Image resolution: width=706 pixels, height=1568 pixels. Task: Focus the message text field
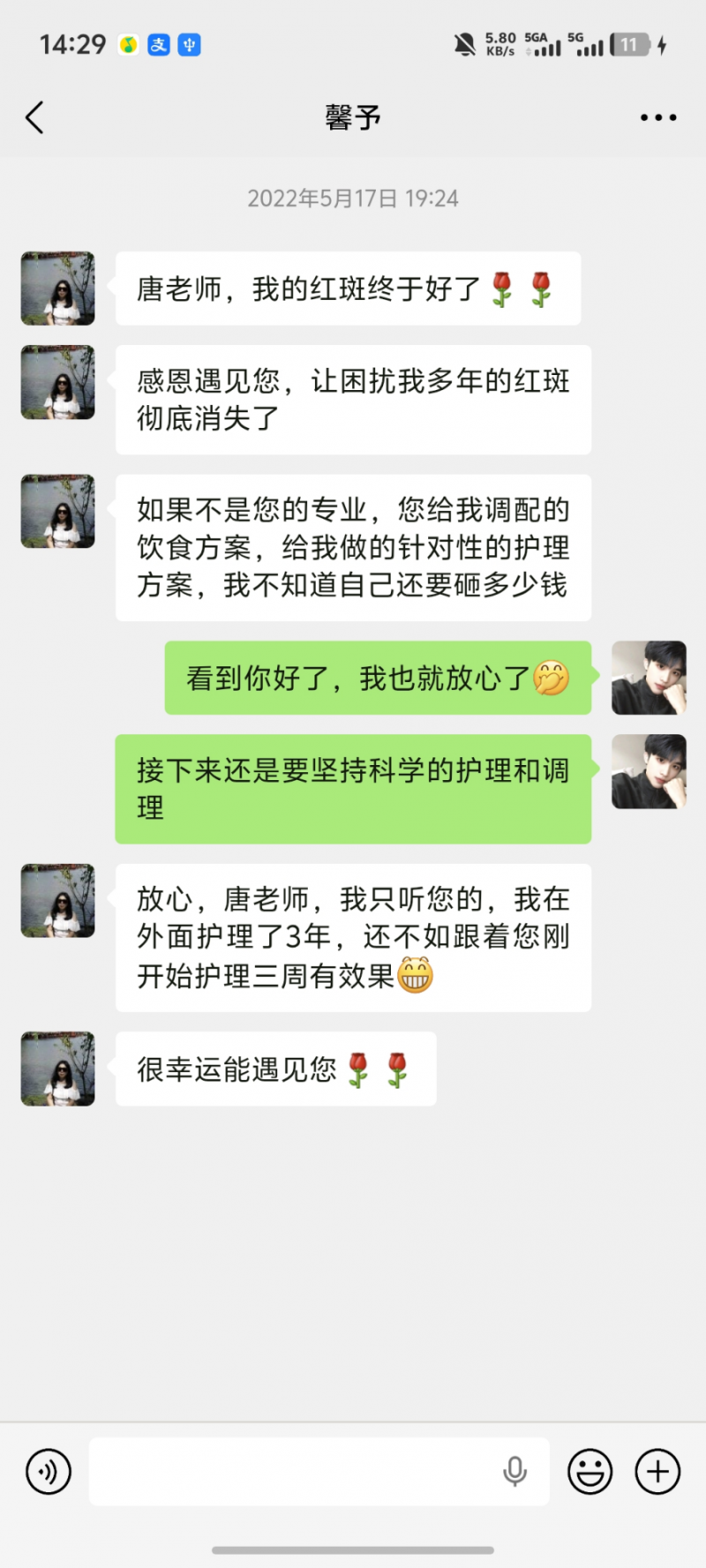coord(291,1472)
